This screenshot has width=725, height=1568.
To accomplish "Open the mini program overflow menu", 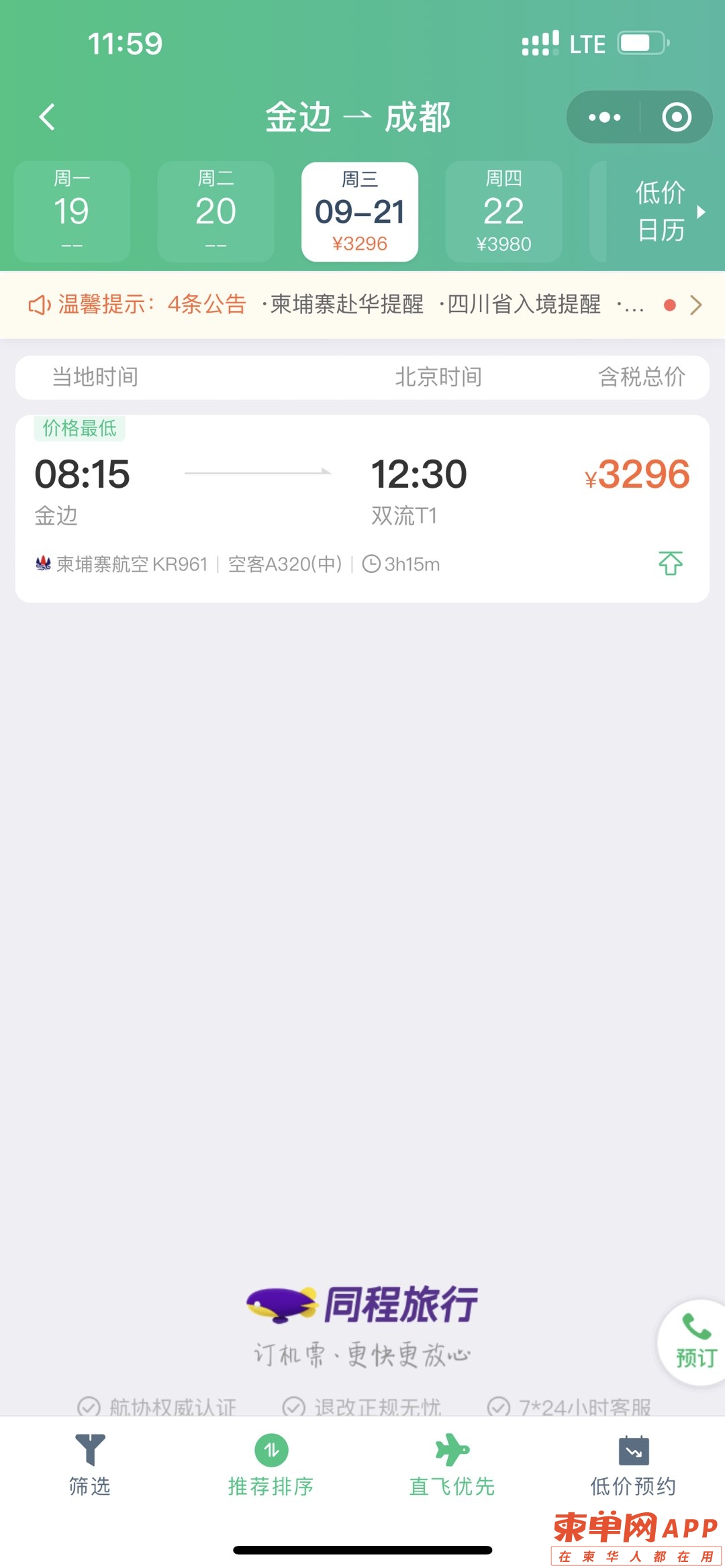I will [604, 117].
